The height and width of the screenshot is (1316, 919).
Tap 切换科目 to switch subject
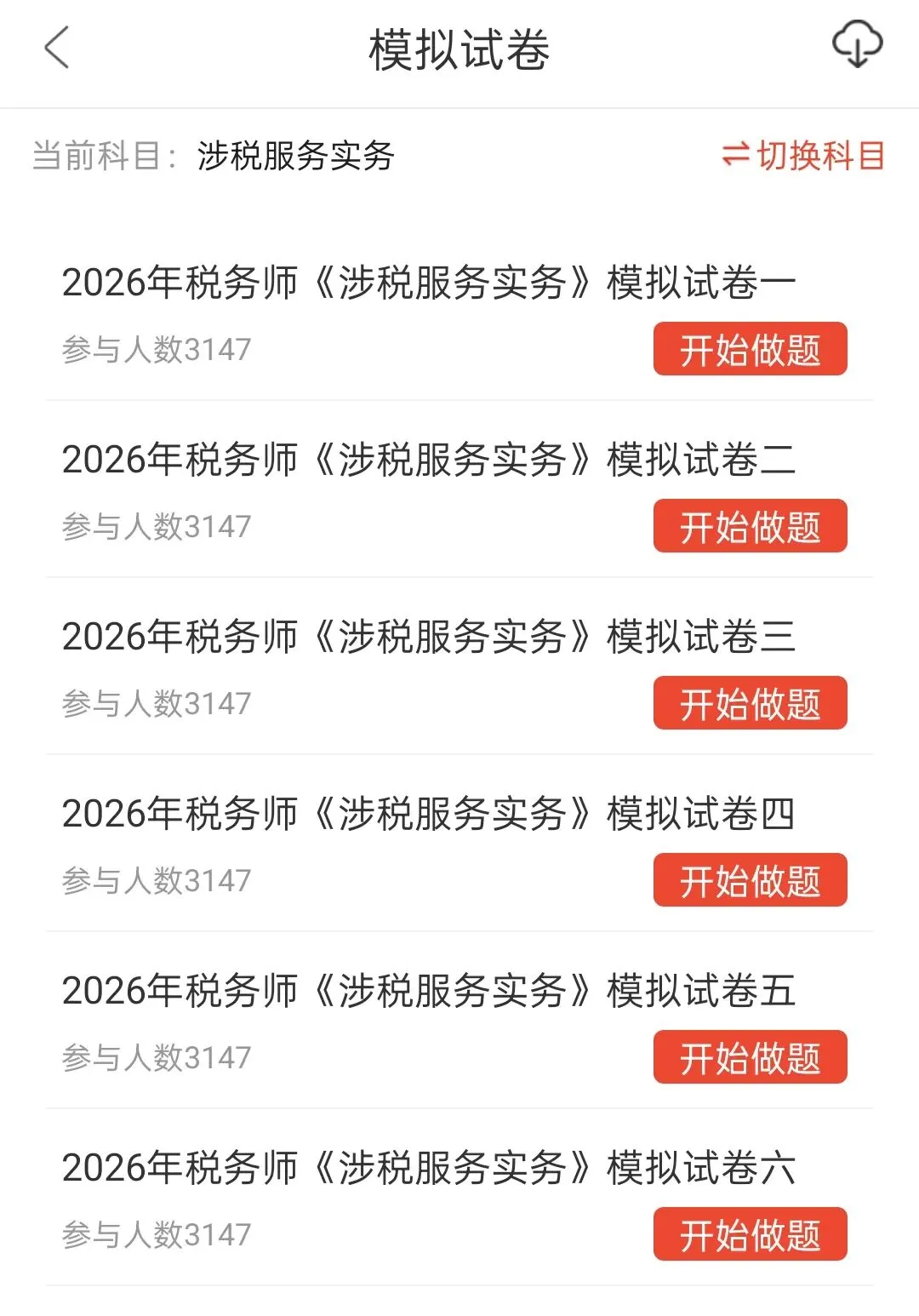[803, 156]
